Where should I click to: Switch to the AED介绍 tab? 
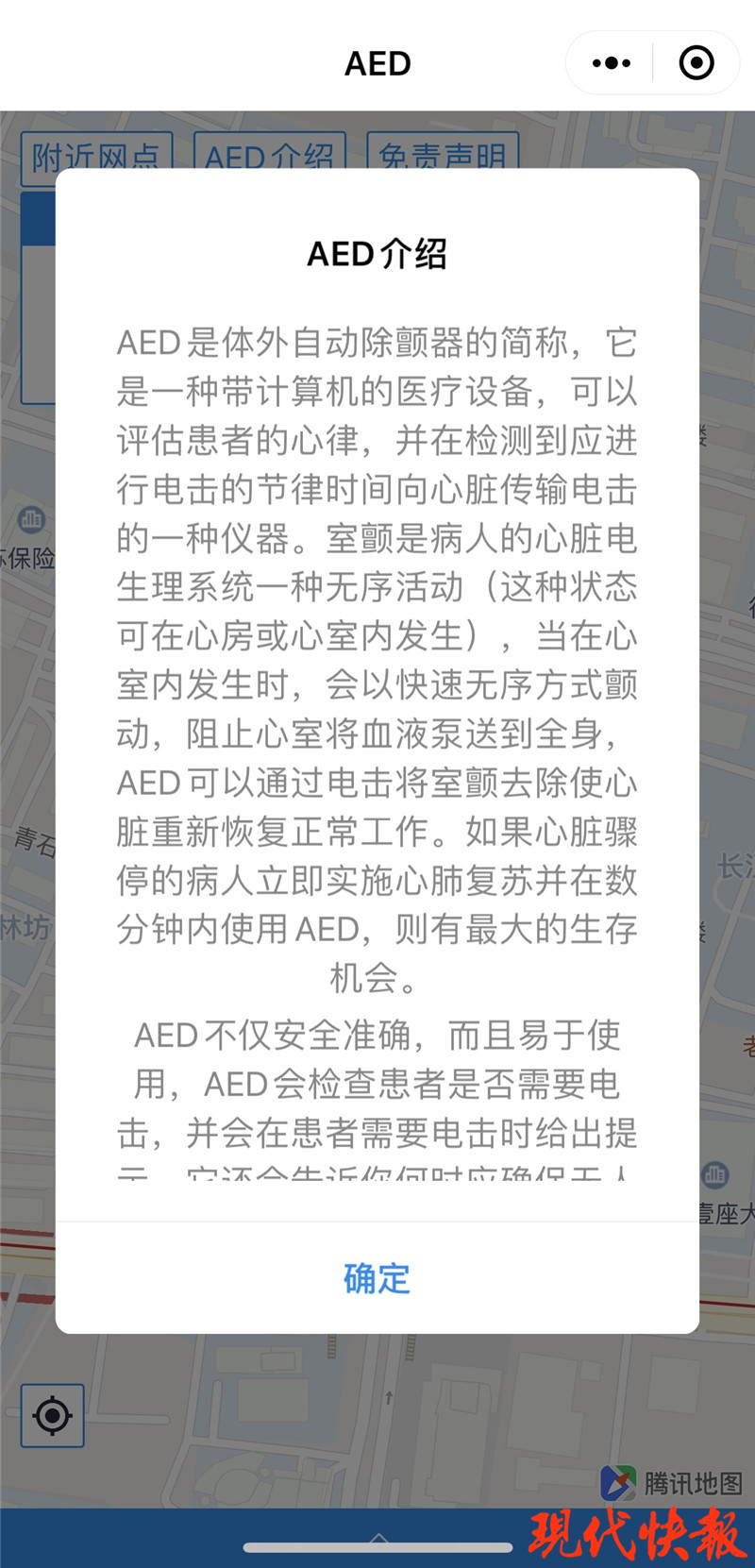(x=269, y=154)
